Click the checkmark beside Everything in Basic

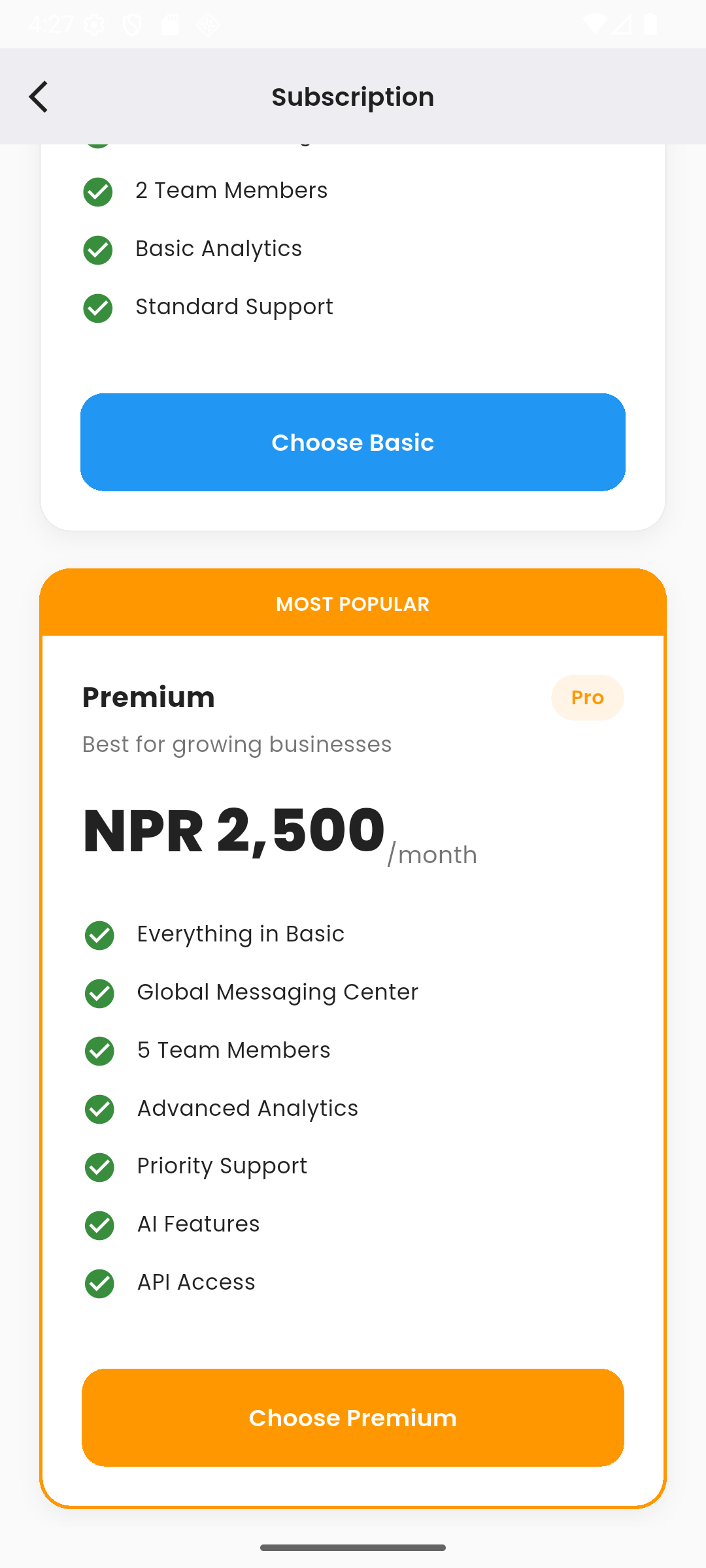pos(99,935)
